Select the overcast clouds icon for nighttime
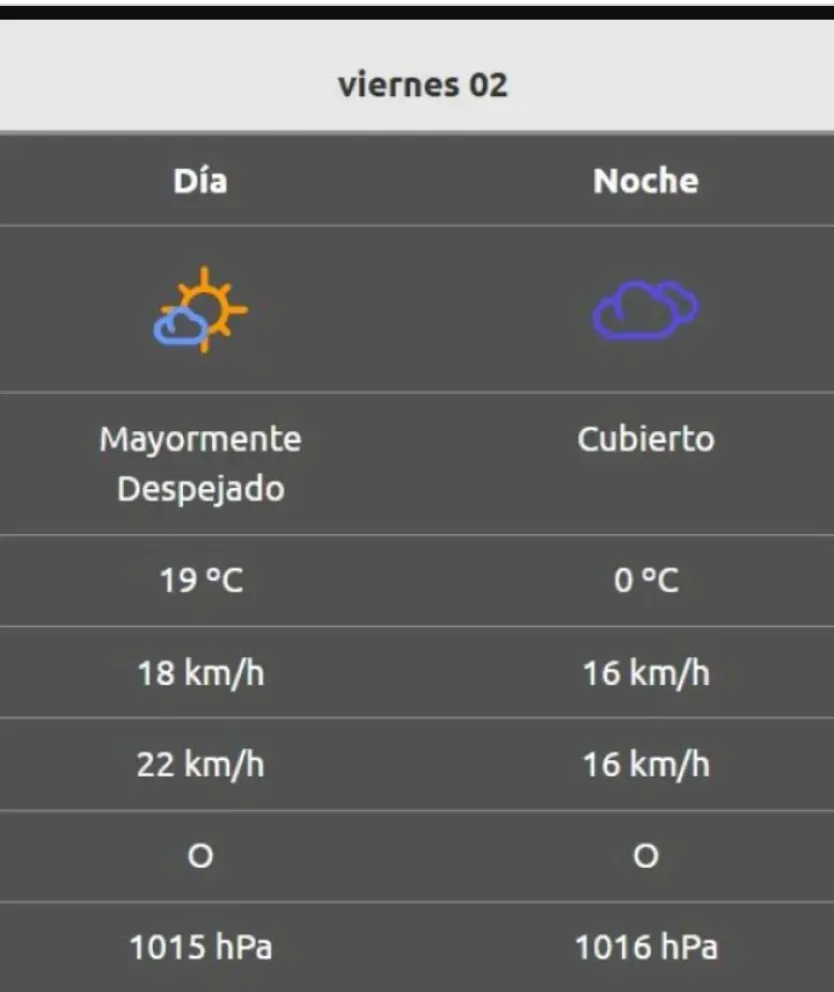 (x=645, y=308)
